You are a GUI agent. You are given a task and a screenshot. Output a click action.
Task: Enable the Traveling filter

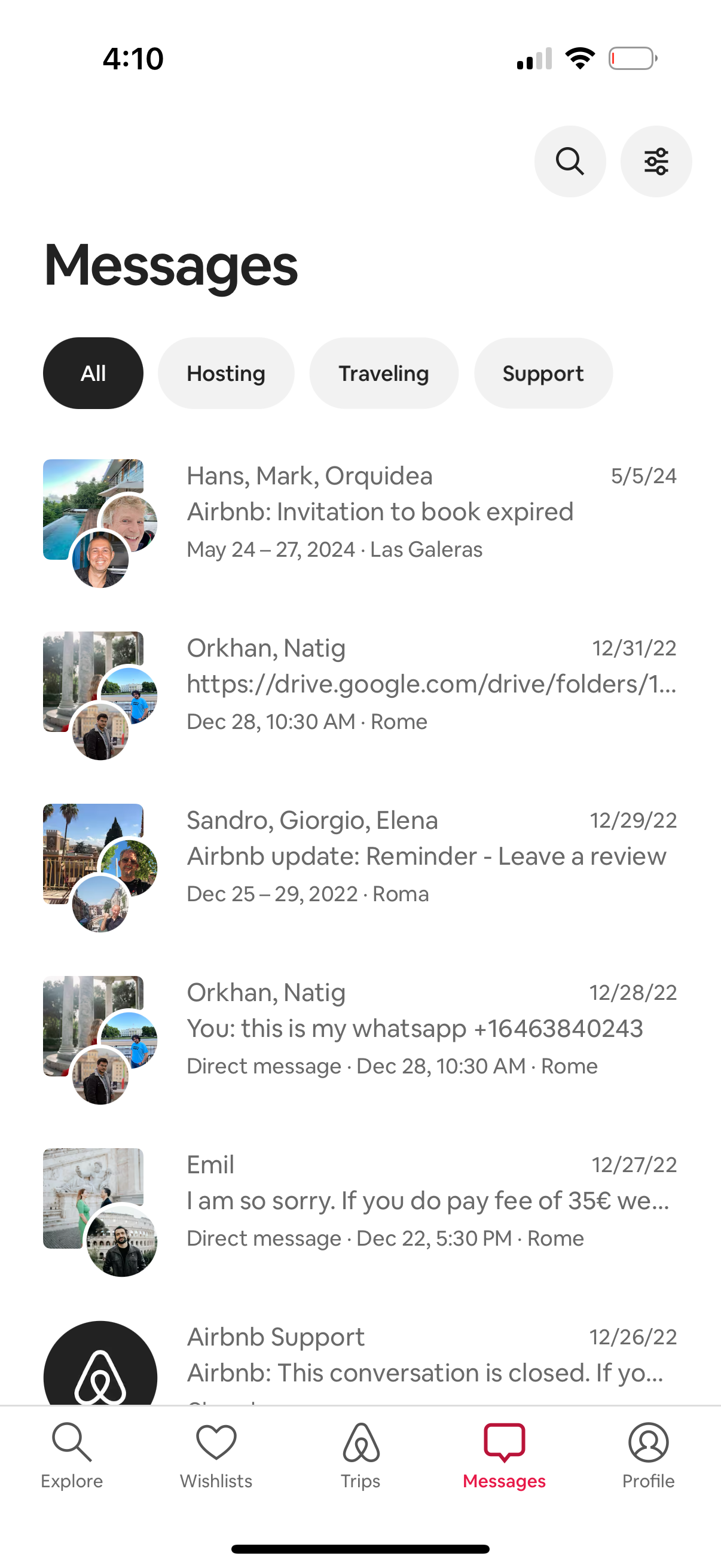(383, 373)
